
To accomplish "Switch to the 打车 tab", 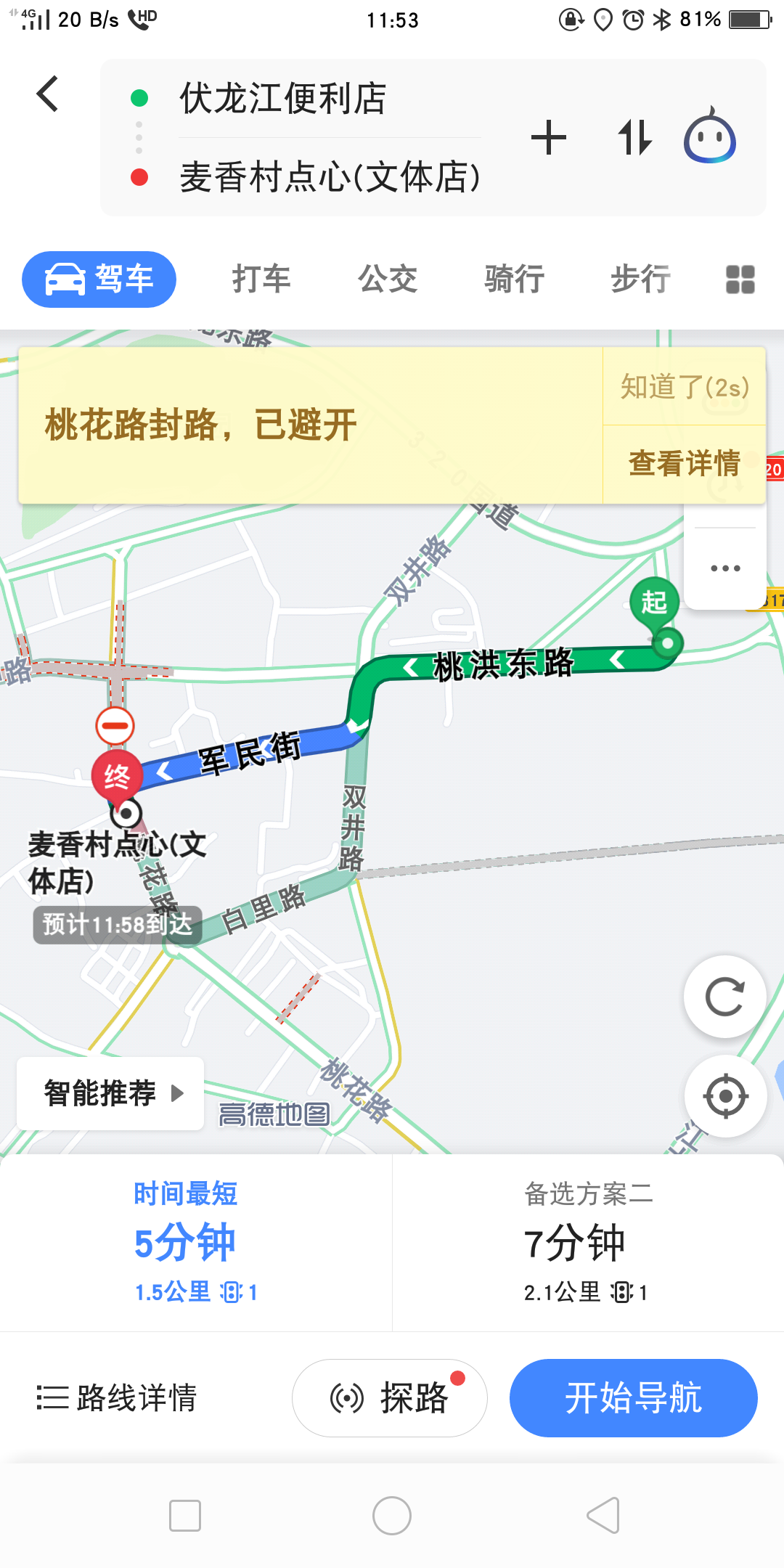I will (261, 279).
